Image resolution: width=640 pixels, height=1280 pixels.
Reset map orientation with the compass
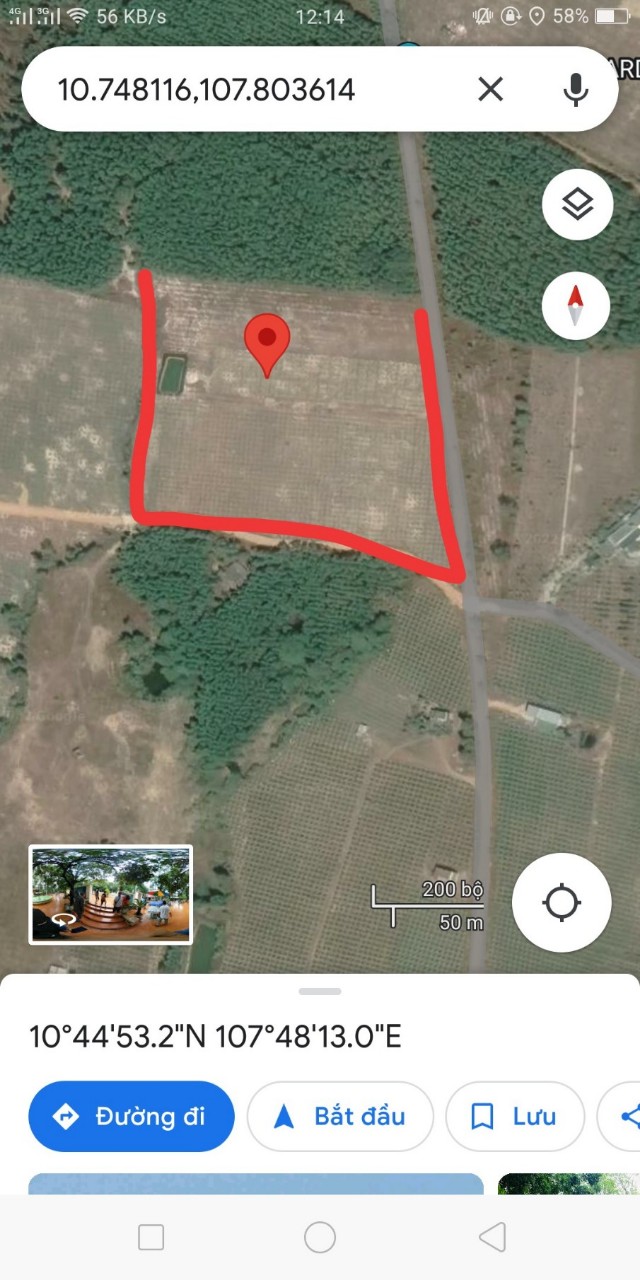pos(576,305)
